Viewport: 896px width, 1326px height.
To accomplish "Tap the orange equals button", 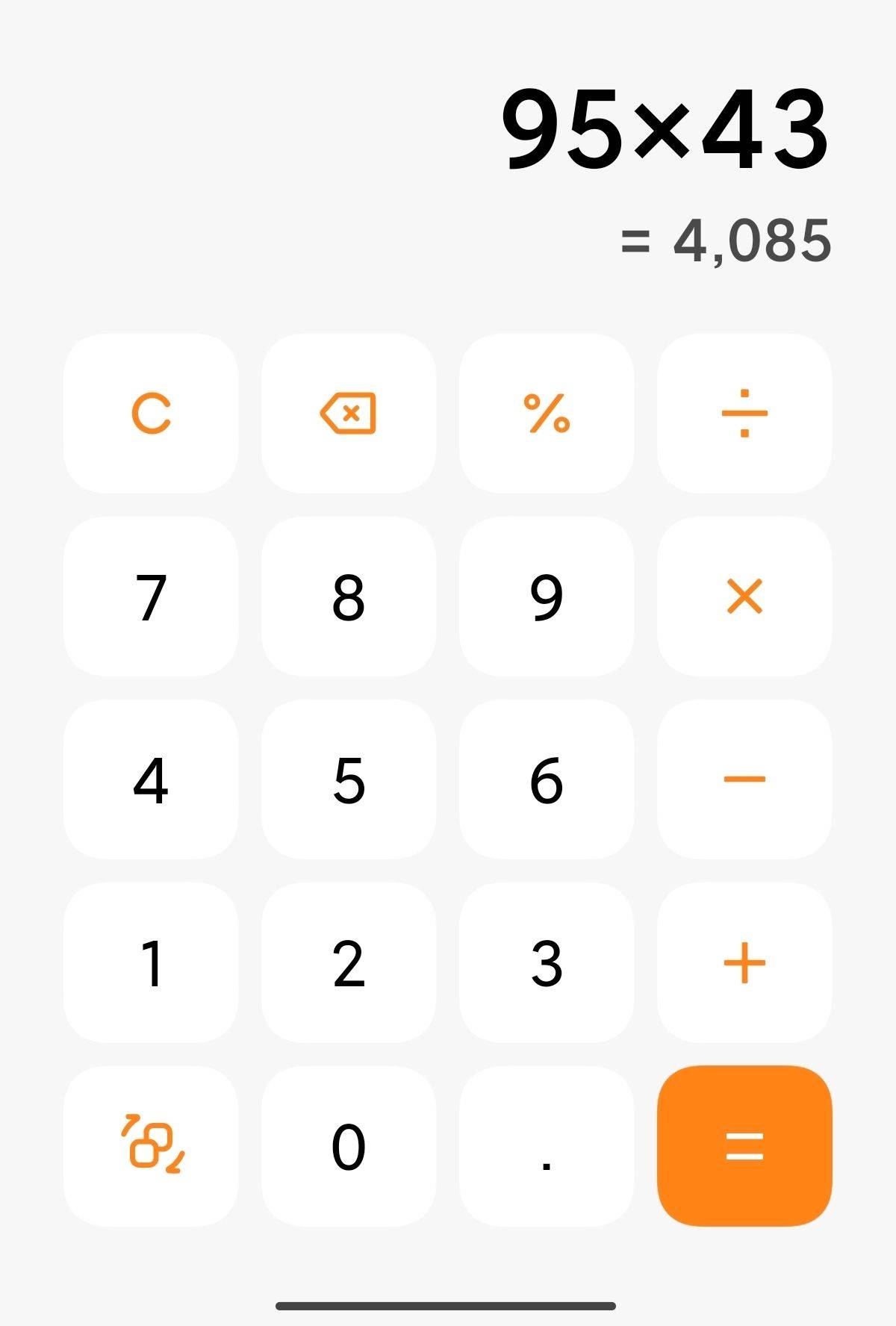I will tap(744, 1145).
